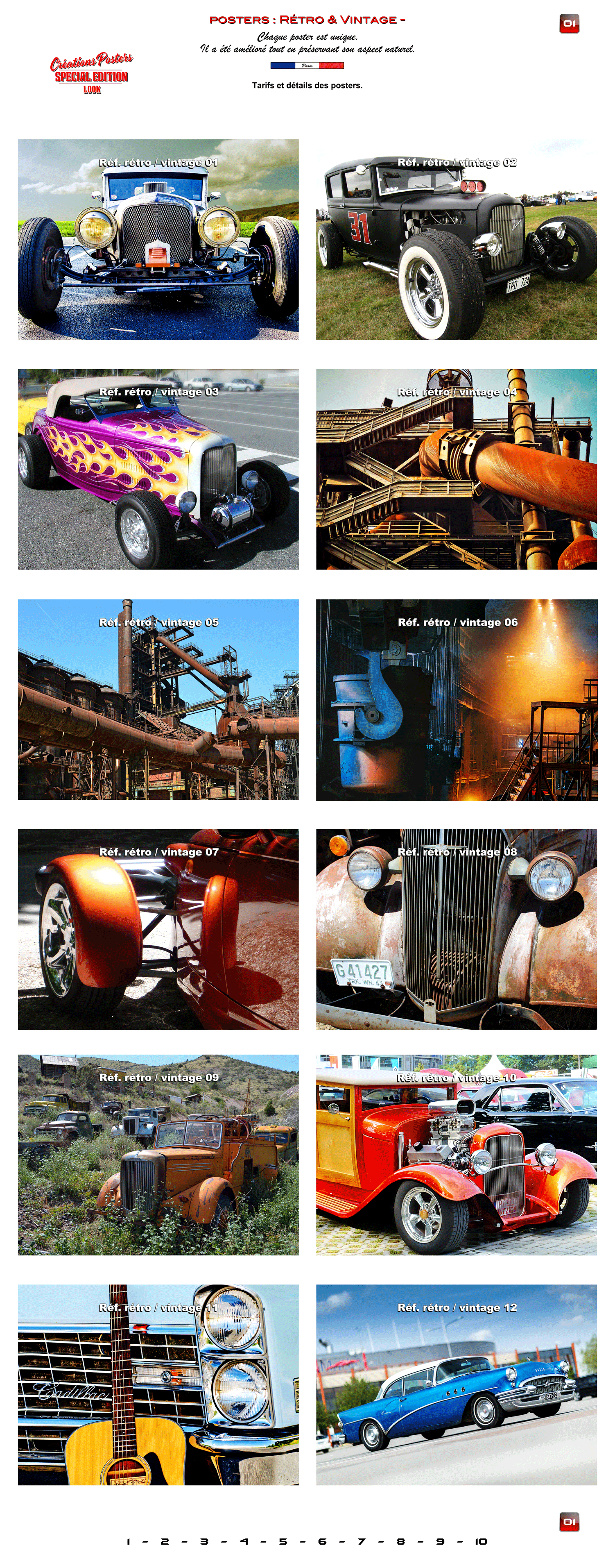615x1568 pixels.
Task: Jump to page 5 in the pagination
Action: pyautogui.click(x=283, y=1541)
